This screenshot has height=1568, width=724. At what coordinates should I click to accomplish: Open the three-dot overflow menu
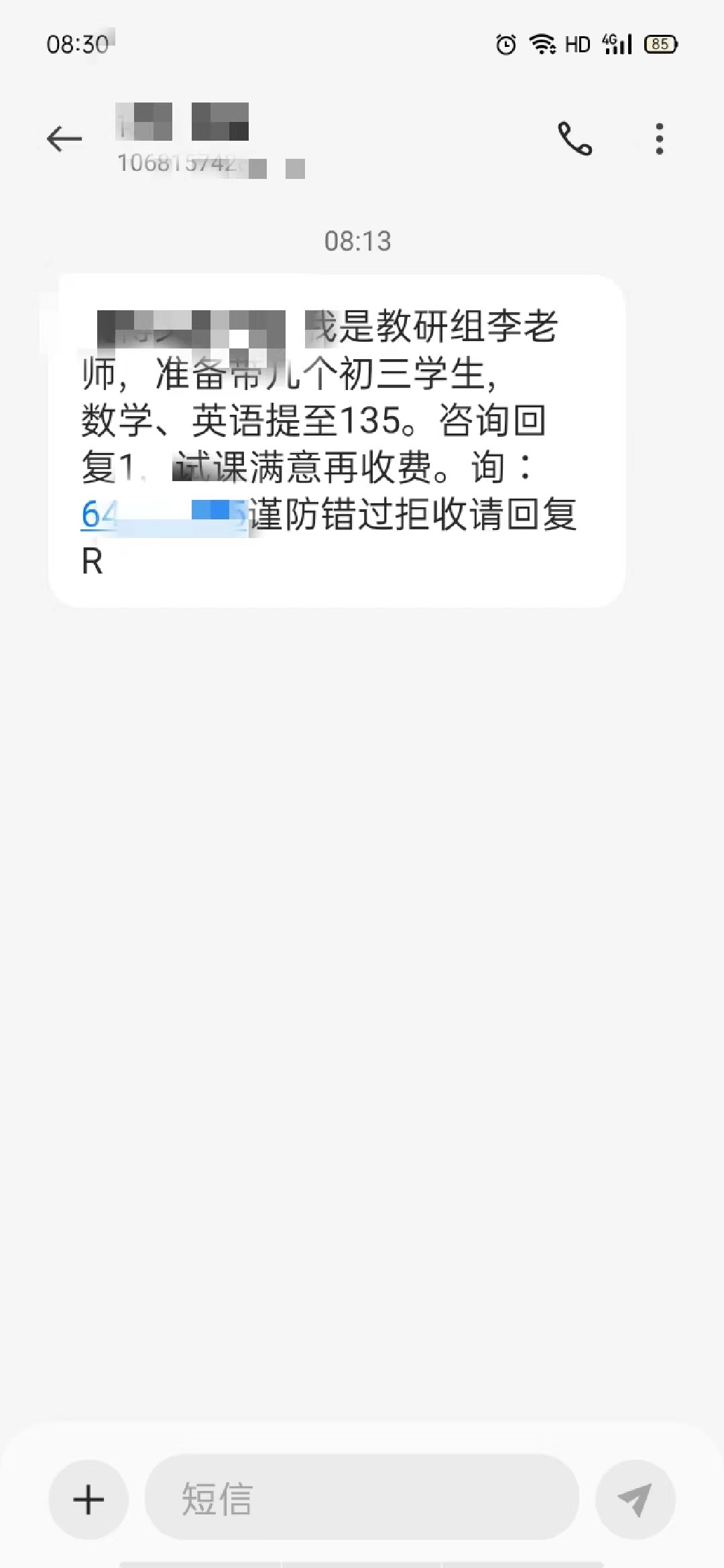click(660, 139)
